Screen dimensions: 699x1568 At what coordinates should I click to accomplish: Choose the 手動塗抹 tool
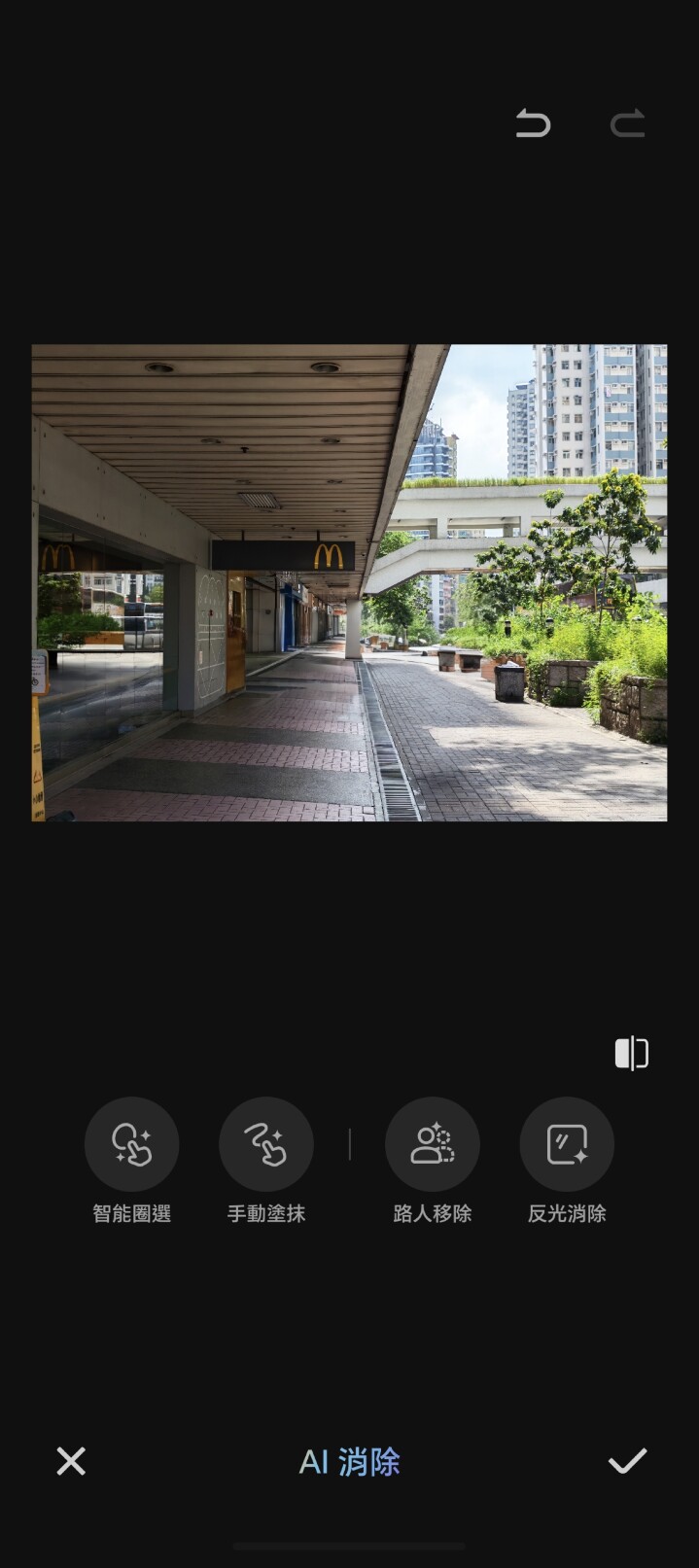(266, 1144)
